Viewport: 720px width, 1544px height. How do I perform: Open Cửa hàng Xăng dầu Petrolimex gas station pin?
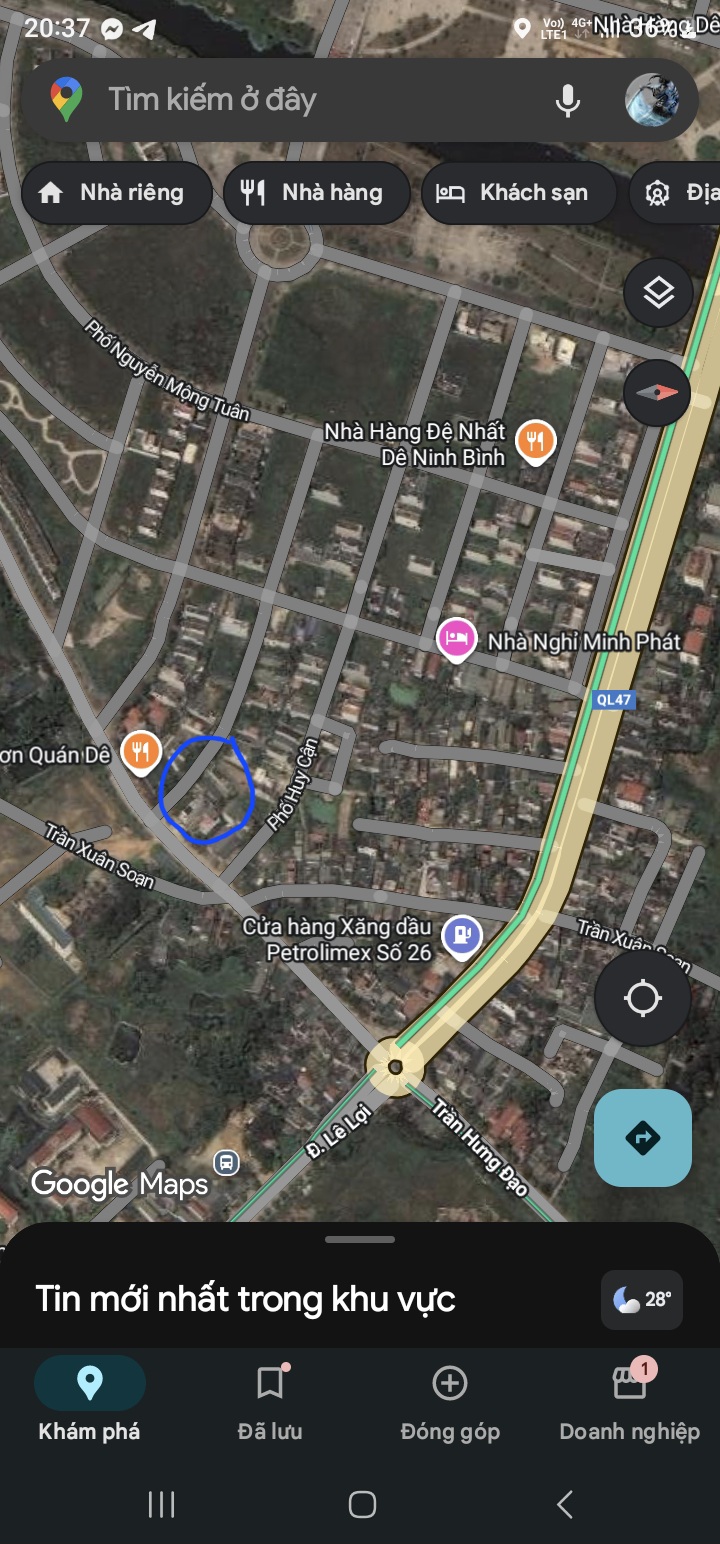(461, 936)
